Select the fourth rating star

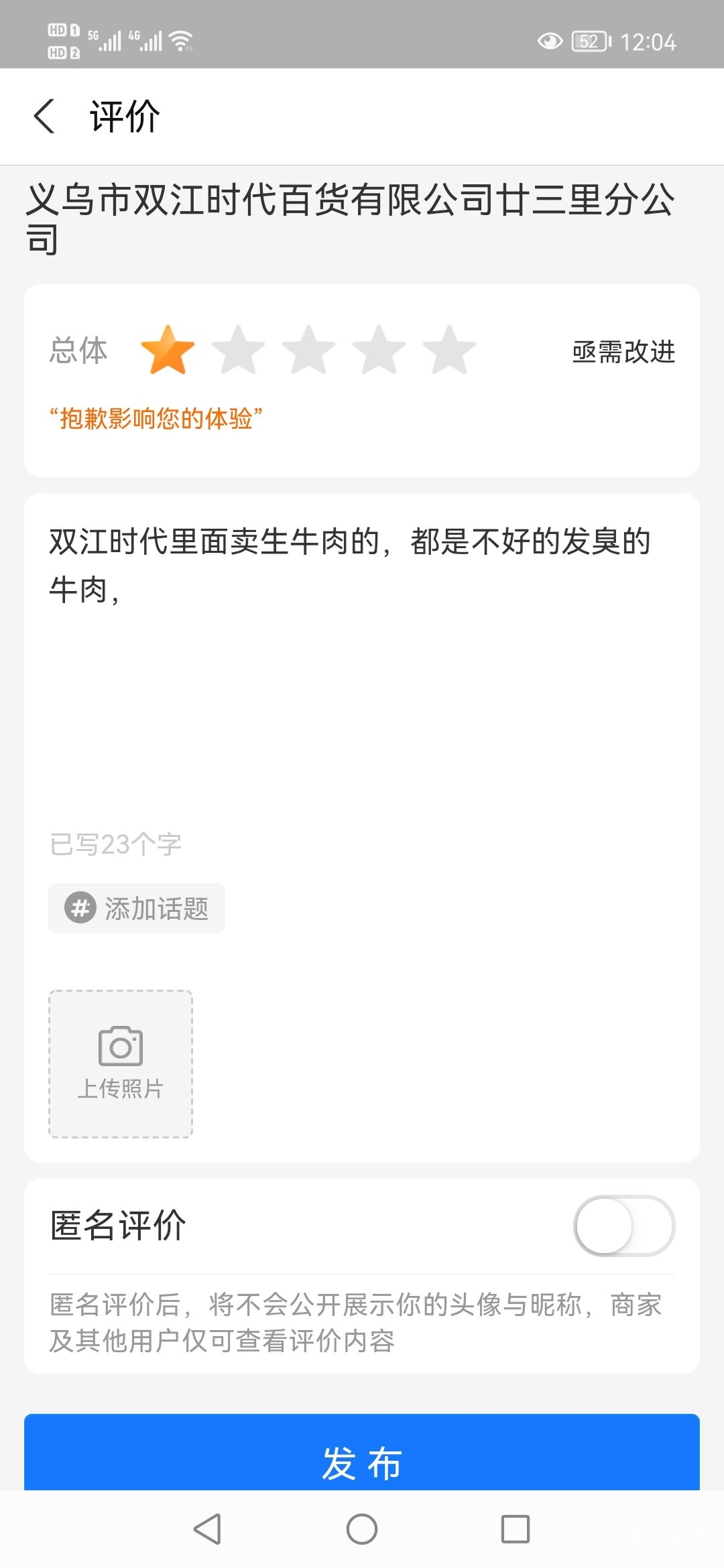coord(379,350)
